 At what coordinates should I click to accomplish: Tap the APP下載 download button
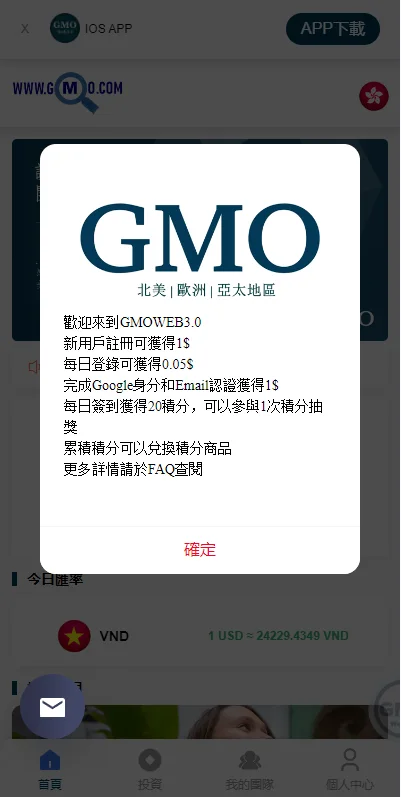[333, 29]
